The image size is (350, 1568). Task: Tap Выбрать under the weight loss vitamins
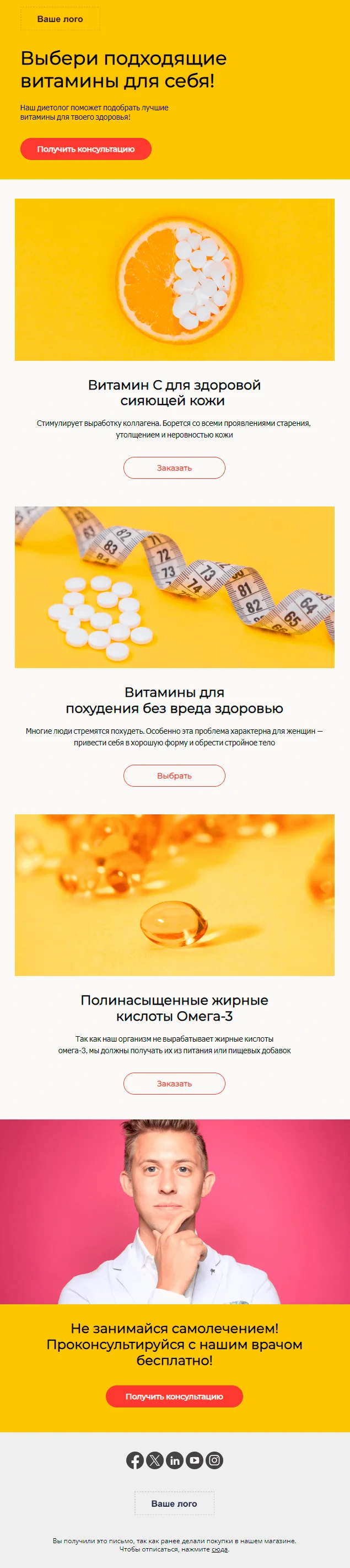pos(174,776)
